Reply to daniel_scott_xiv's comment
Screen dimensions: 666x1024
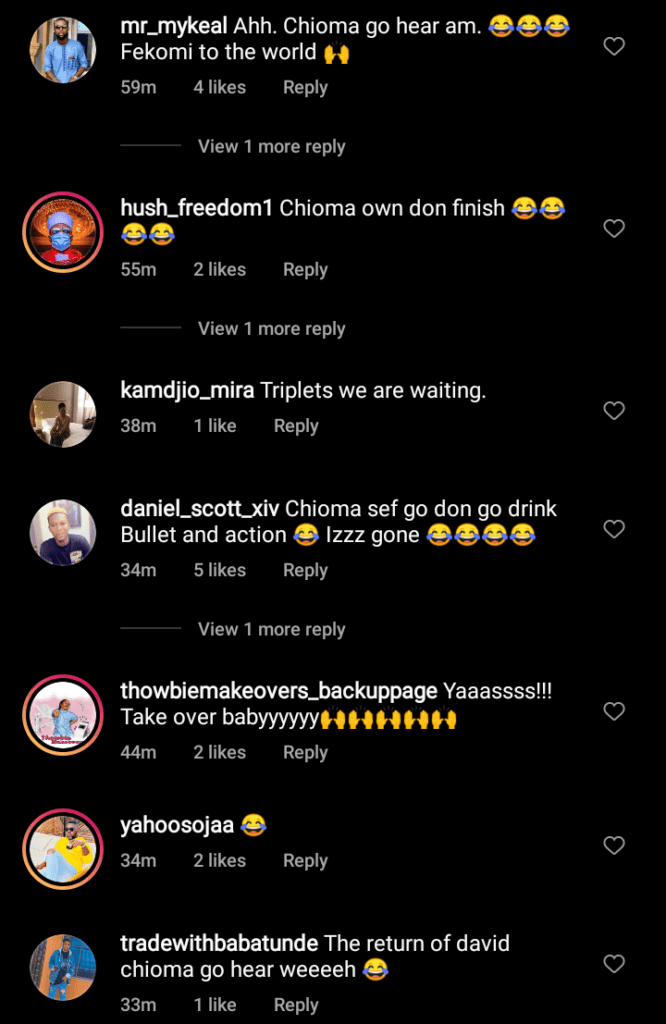(305, 570)
